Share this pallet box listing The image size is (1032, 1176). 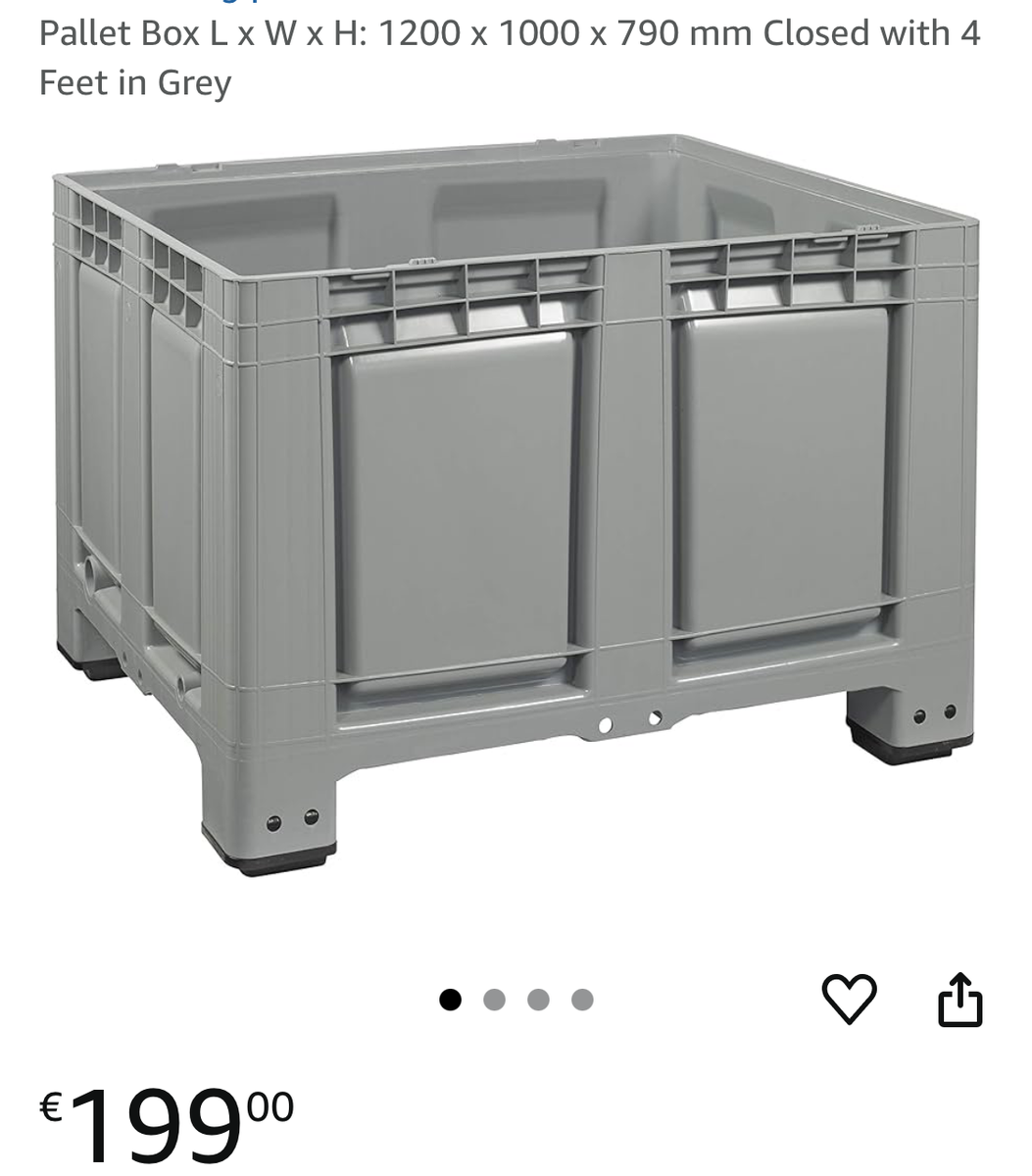pos(959,999)
